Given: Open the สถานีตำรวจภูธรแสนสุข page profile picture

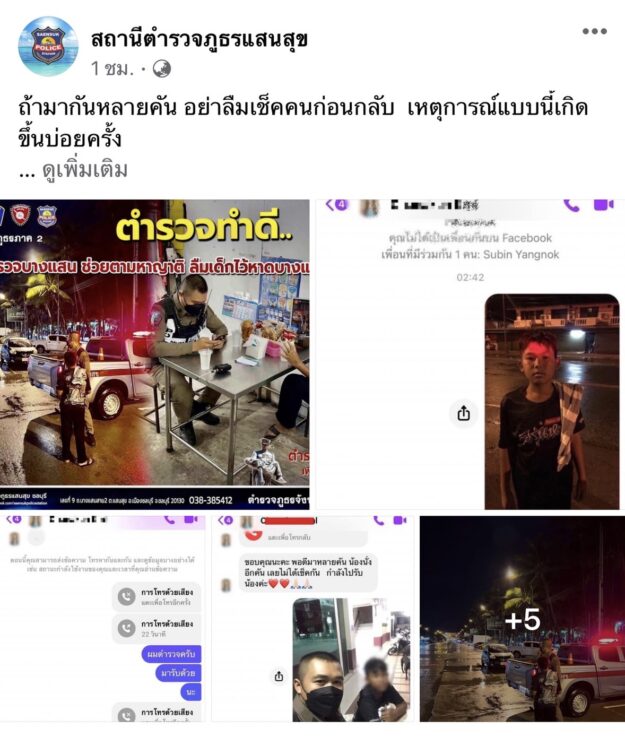Looking at the screenshot, I should [x=48, y=47].
